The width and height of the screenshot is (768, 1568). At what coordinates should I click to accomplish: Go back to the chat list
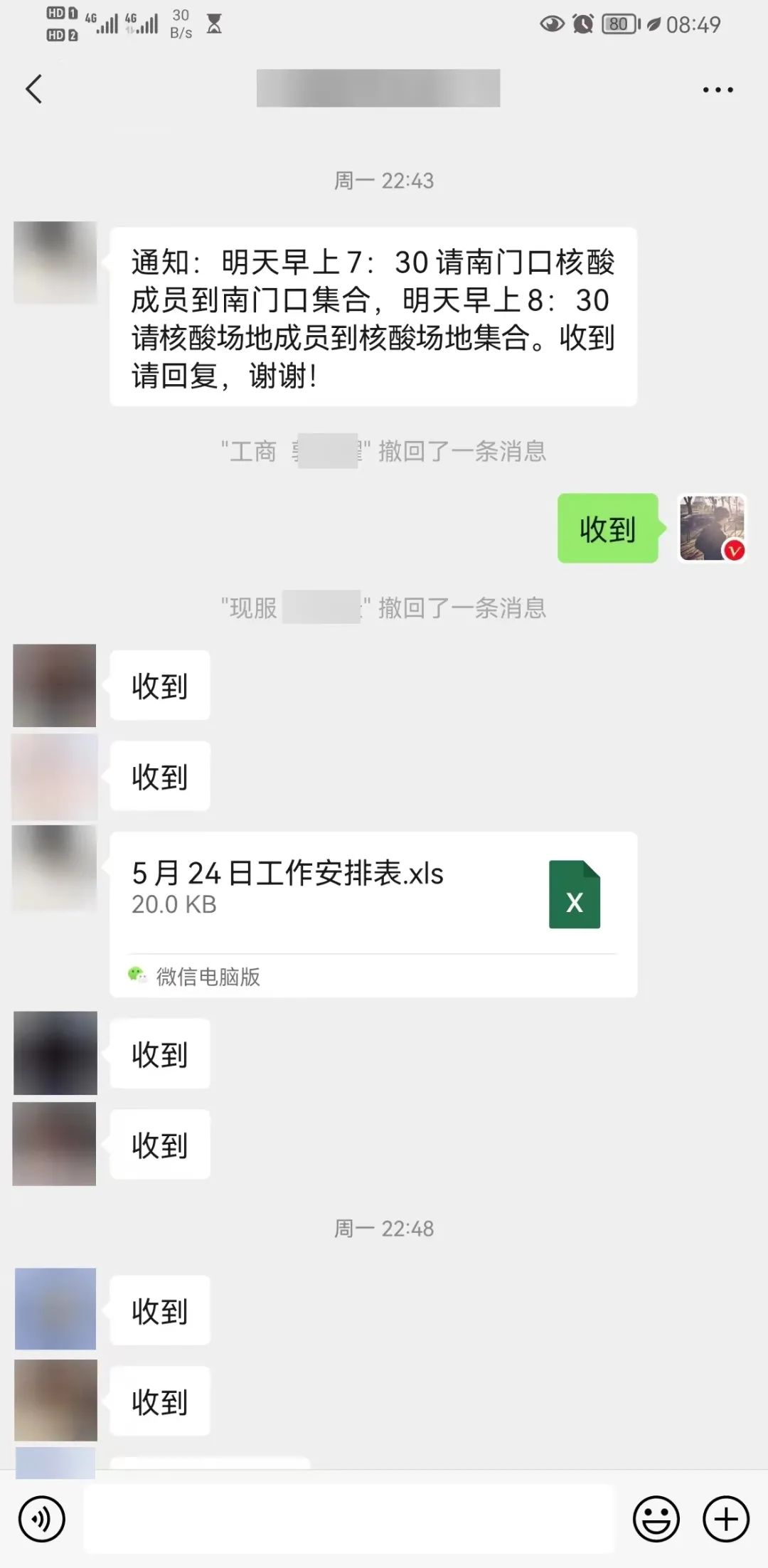(33, 89)
